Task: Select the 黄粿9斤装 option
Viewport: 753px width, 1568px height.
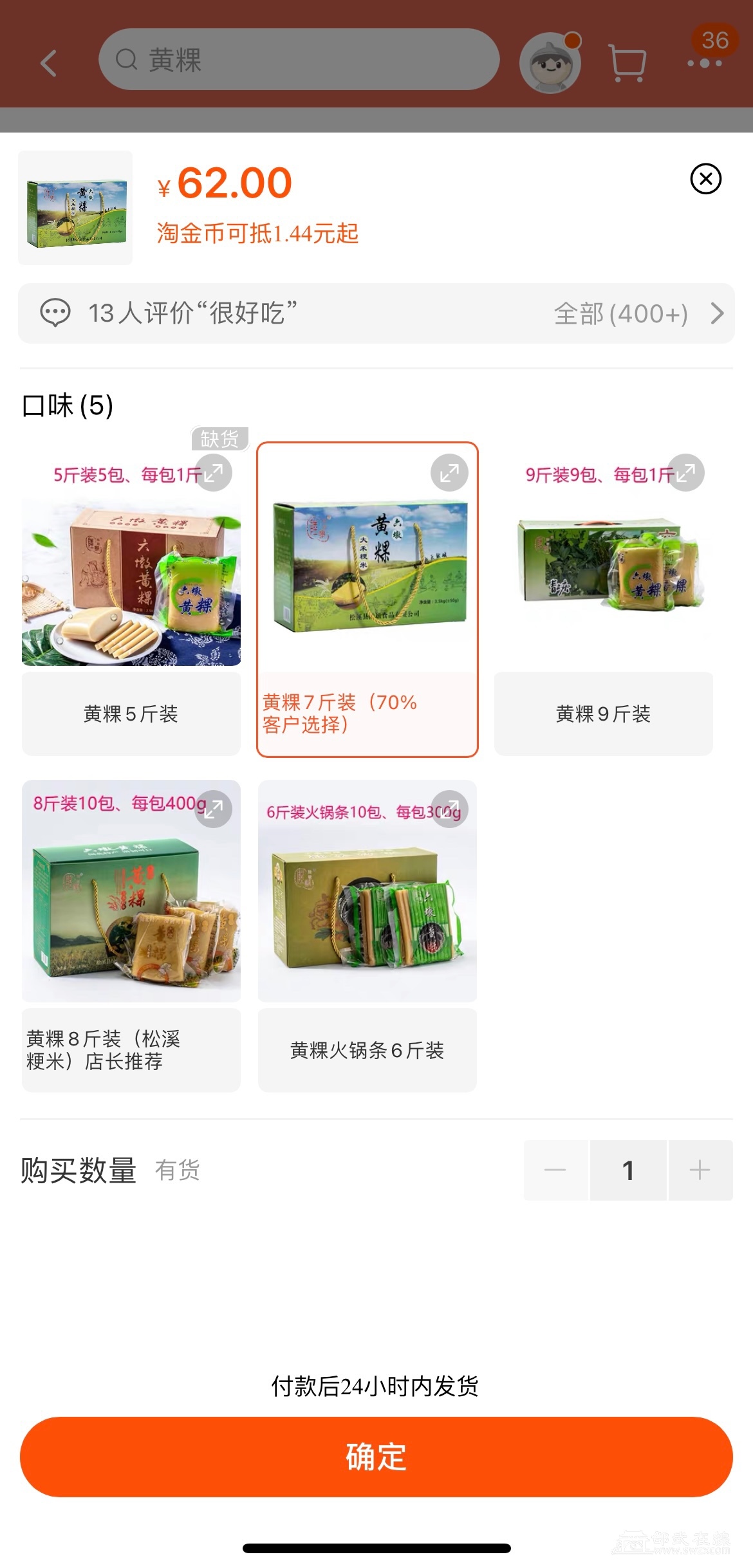Action: (x=603, y=714)
